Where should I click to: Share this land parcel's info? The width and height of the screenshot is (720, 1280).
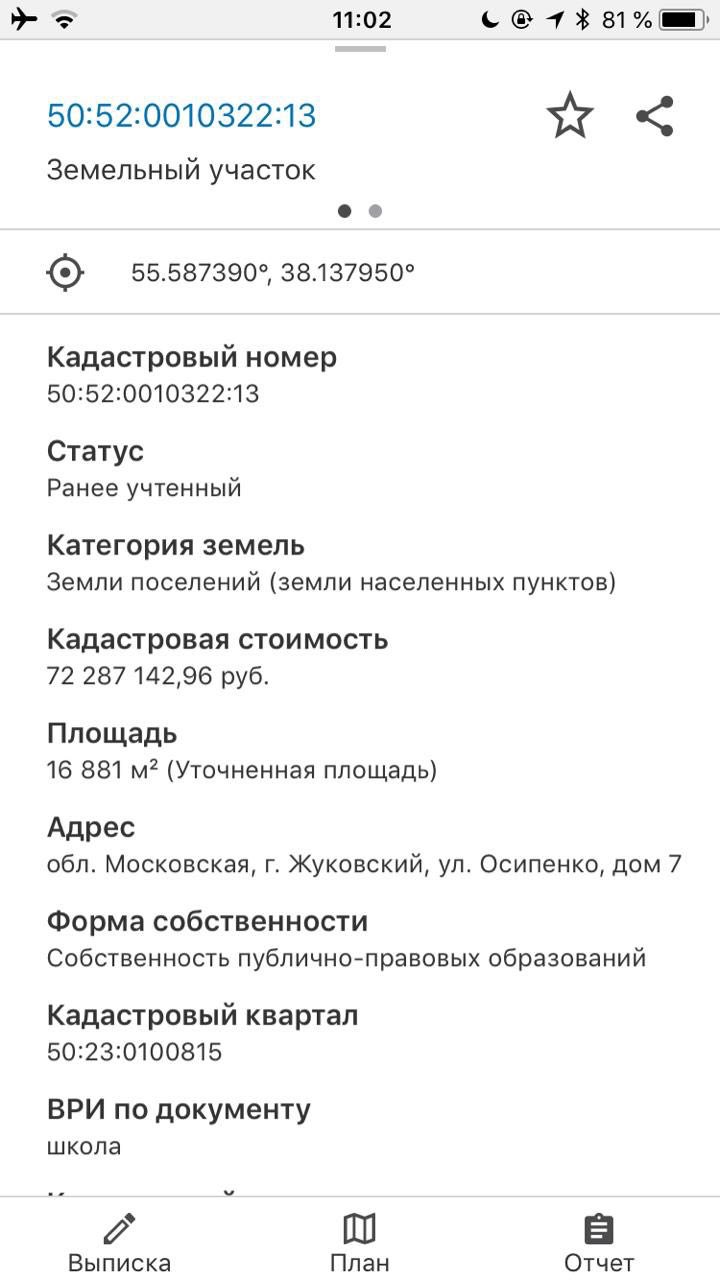pyautogui.click(x=655, y=116)
